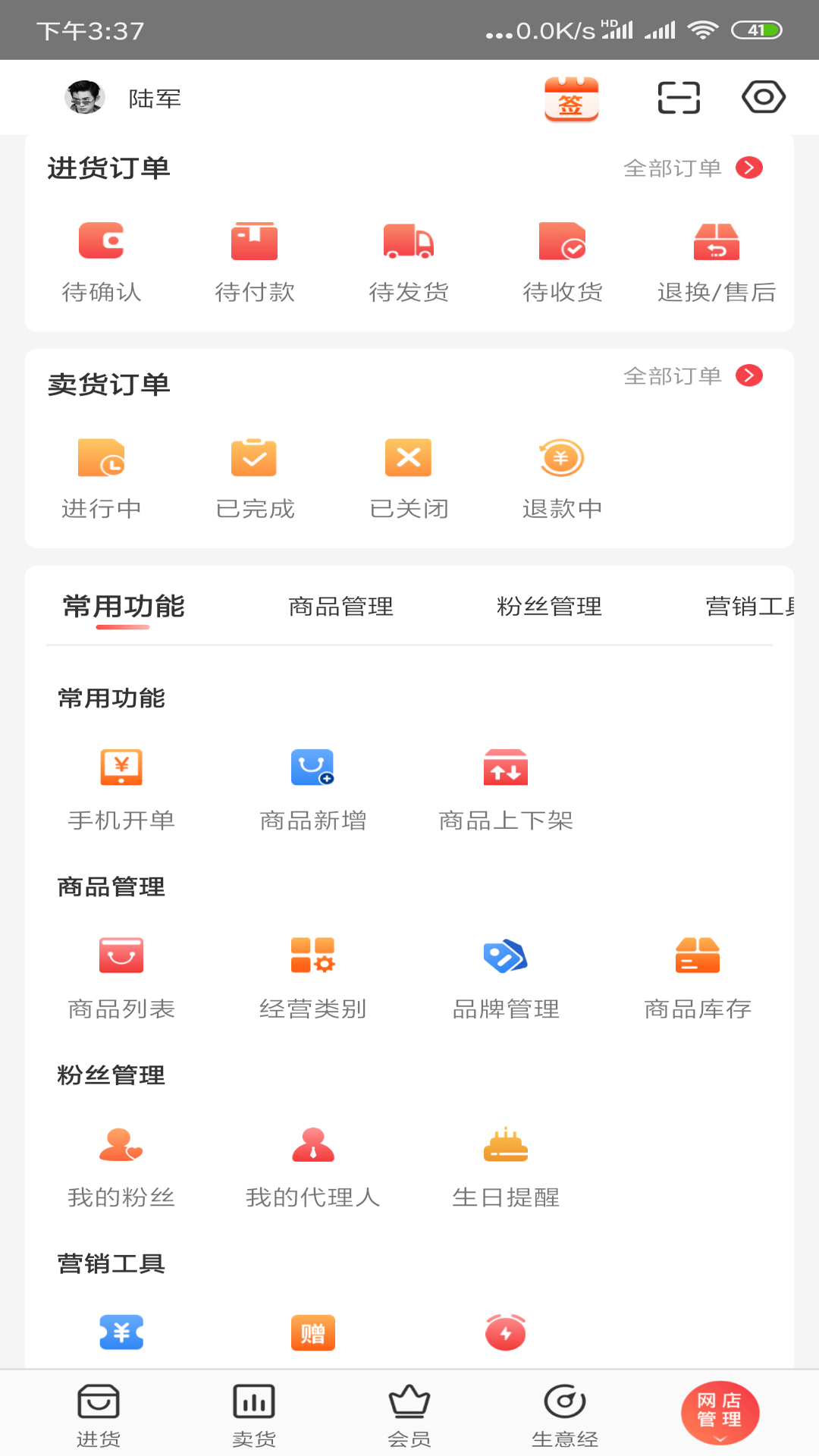819x1456 pixels.
Task: Open the 品牌管理 brand management icon
Action: [505, 955]
